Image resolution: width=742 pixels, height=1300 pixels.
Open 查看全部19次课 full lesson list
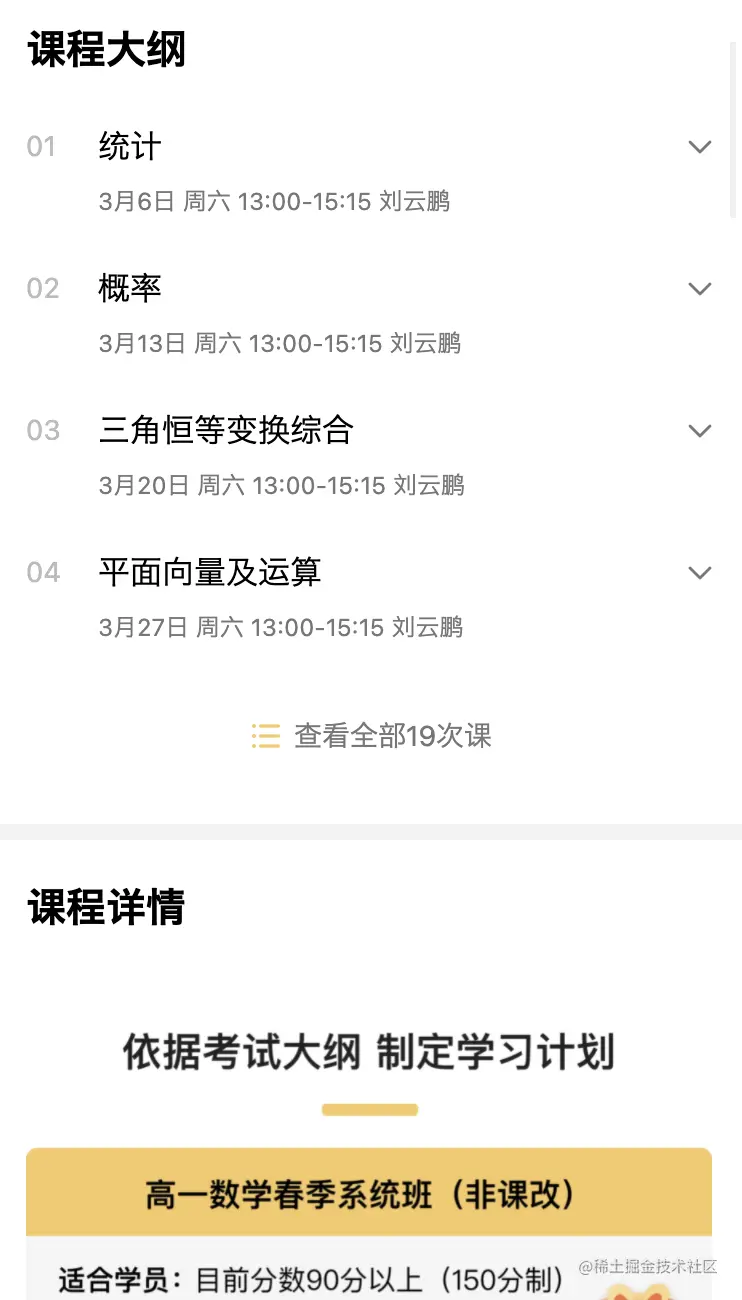click(x=372, y=736)
